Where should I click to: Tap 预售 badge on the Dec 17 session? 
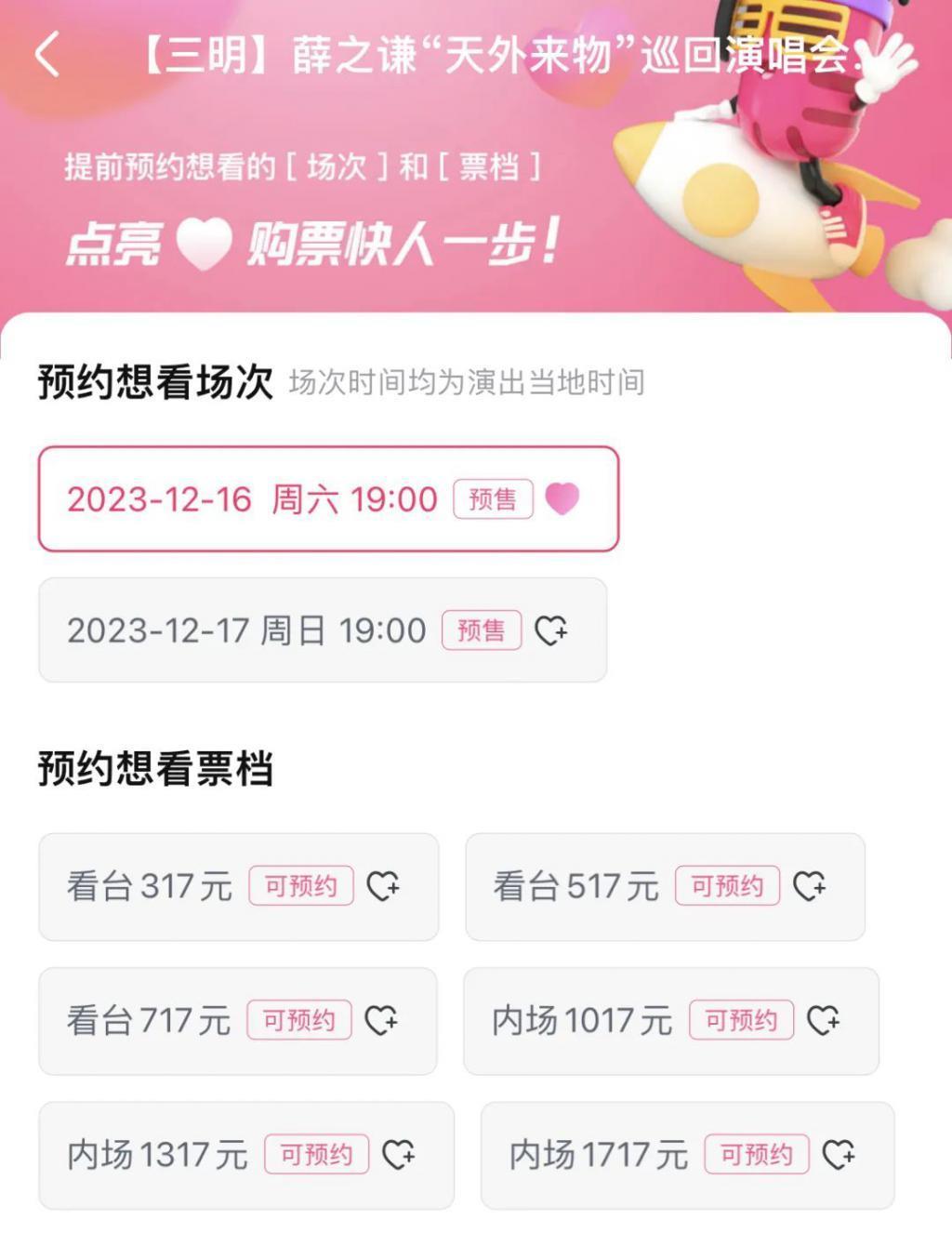482,630
